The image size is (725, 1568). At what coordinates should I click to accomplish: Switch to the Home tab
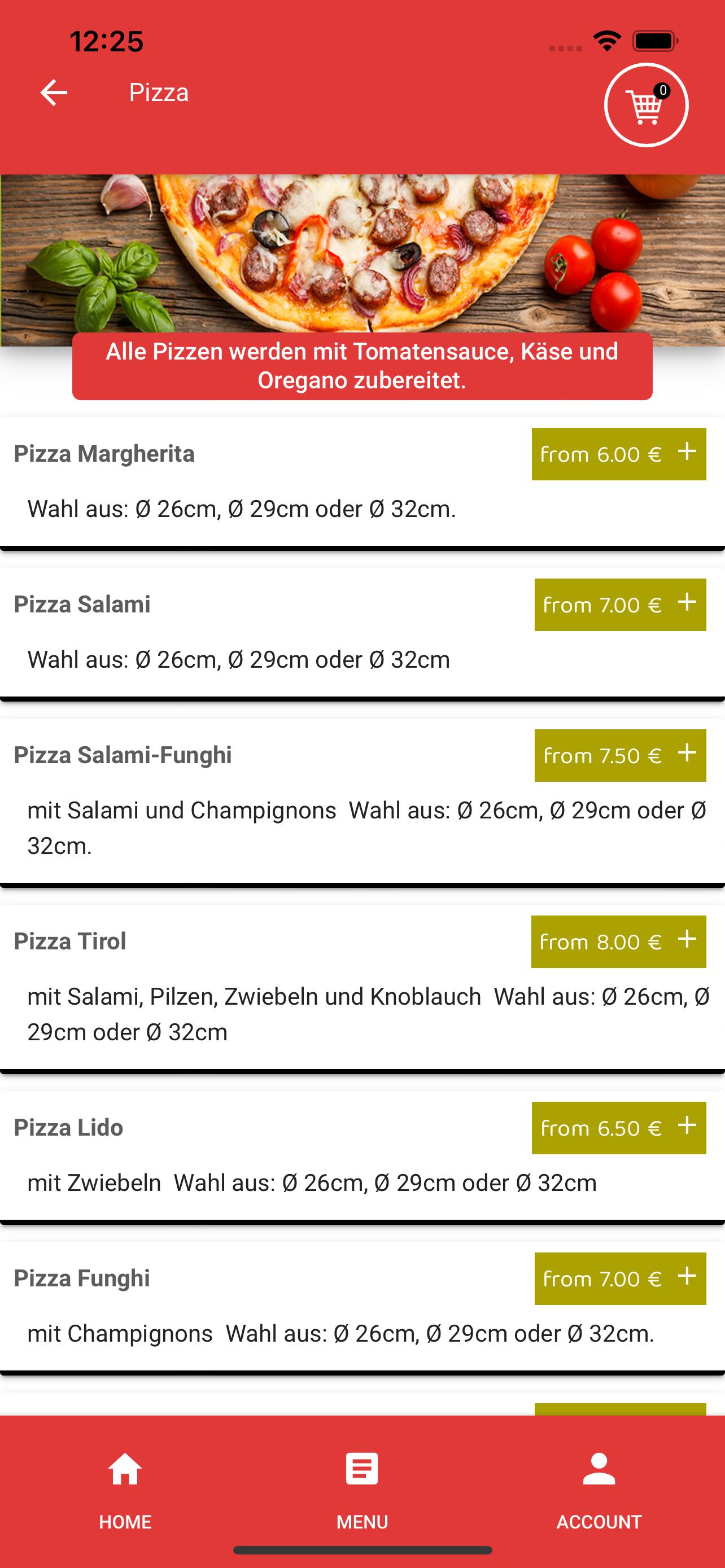point(125,1491)
